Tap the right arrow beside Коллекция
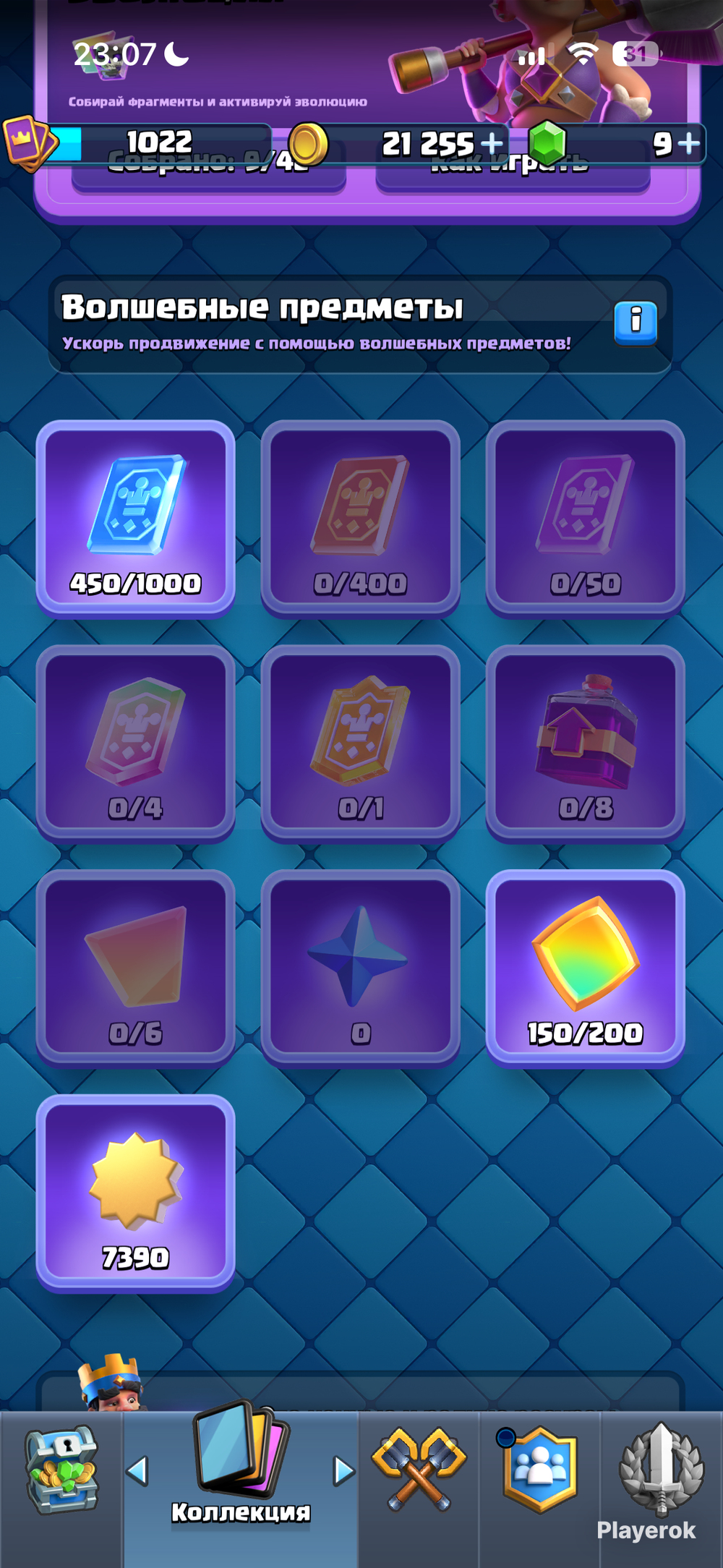The image size is (723, 1568). [344, 1471]
